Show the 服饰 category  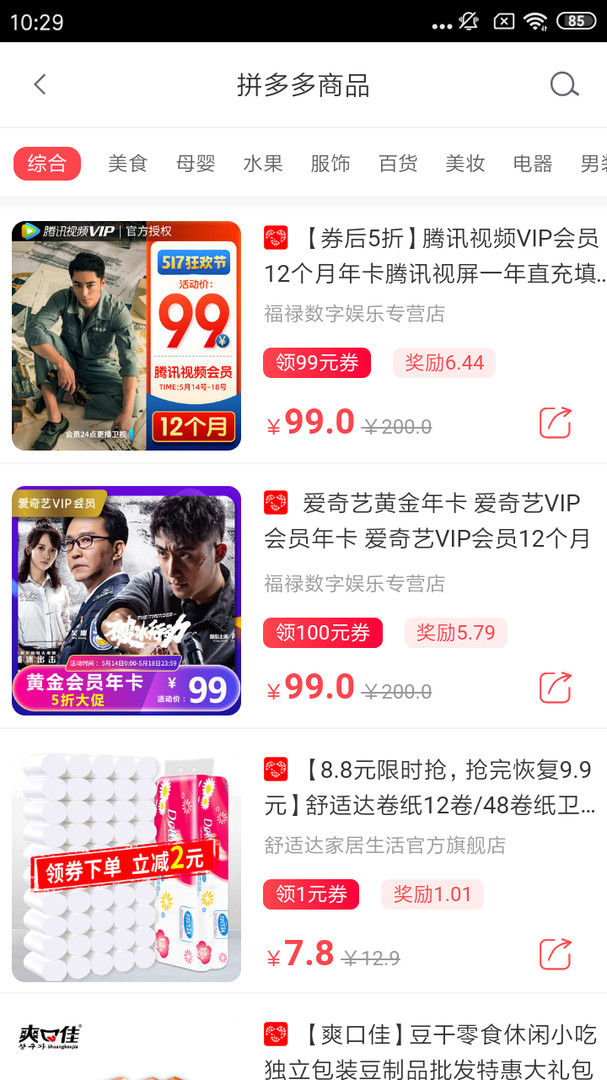point(330,164)
